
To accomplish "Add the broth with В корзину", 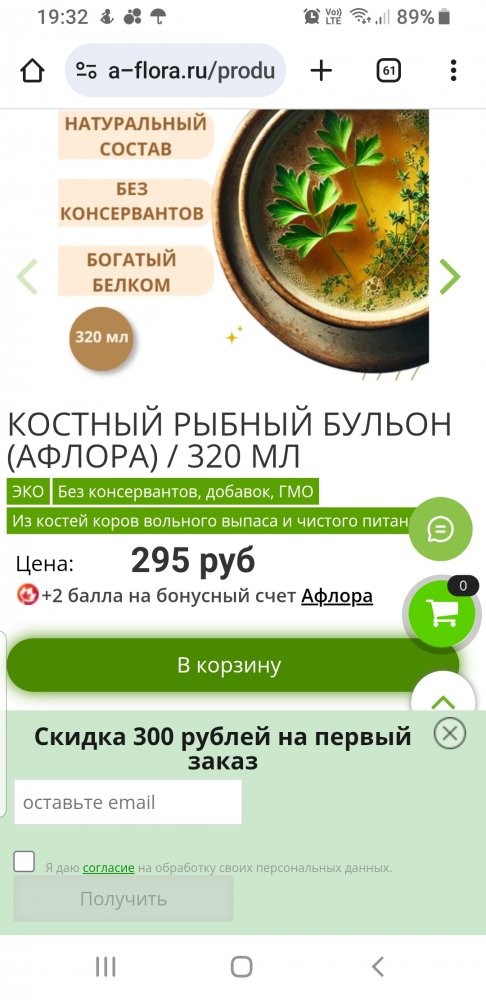I will click(x=230, y=665).
